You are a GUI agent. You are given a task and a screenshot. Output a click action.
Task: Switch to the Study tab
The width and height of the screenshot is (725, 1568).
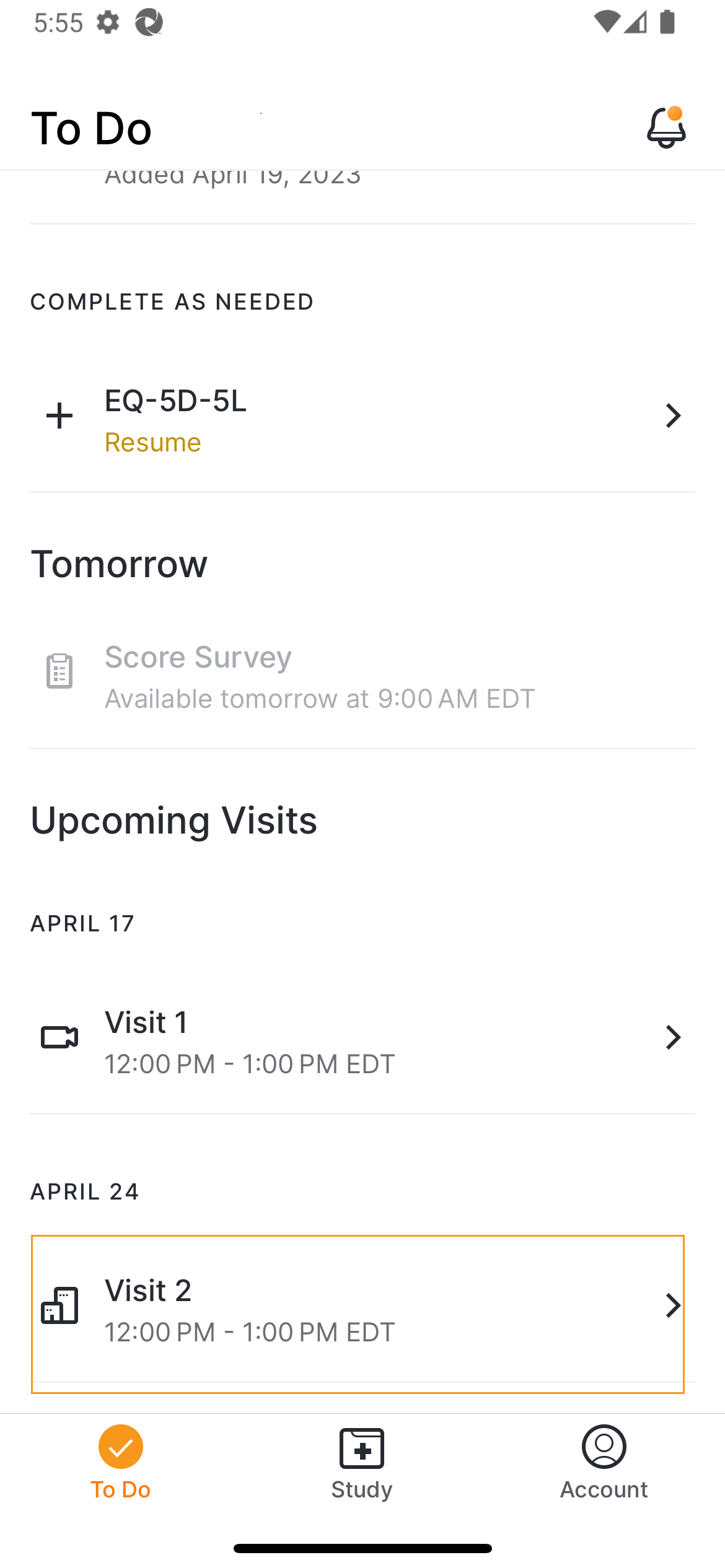pos(362,1461)
